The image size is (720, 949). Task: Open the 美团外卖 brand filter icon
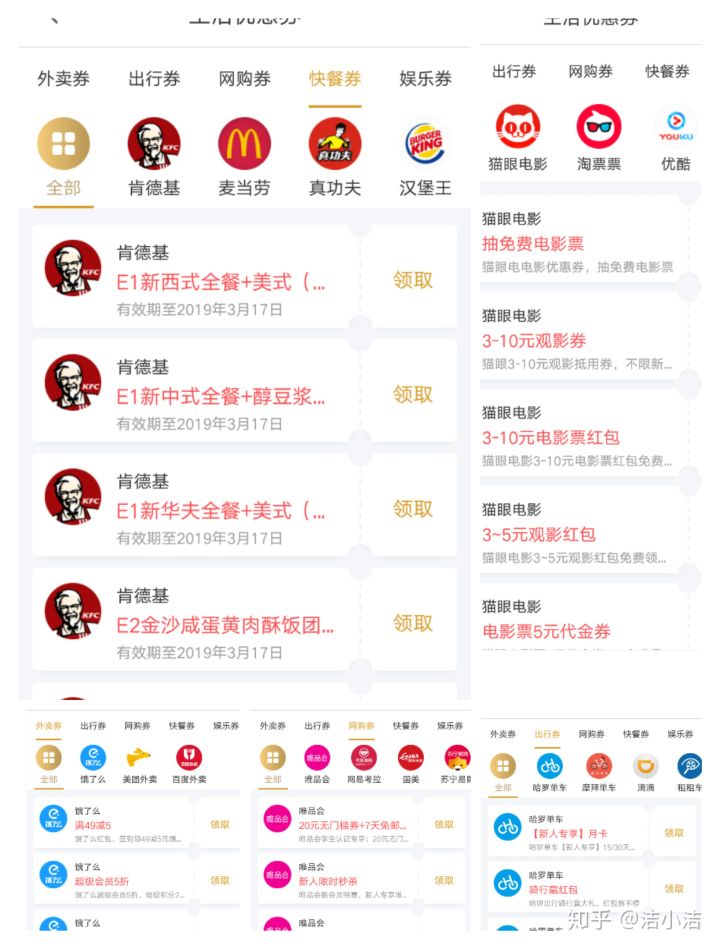click(x=138, y=757)
